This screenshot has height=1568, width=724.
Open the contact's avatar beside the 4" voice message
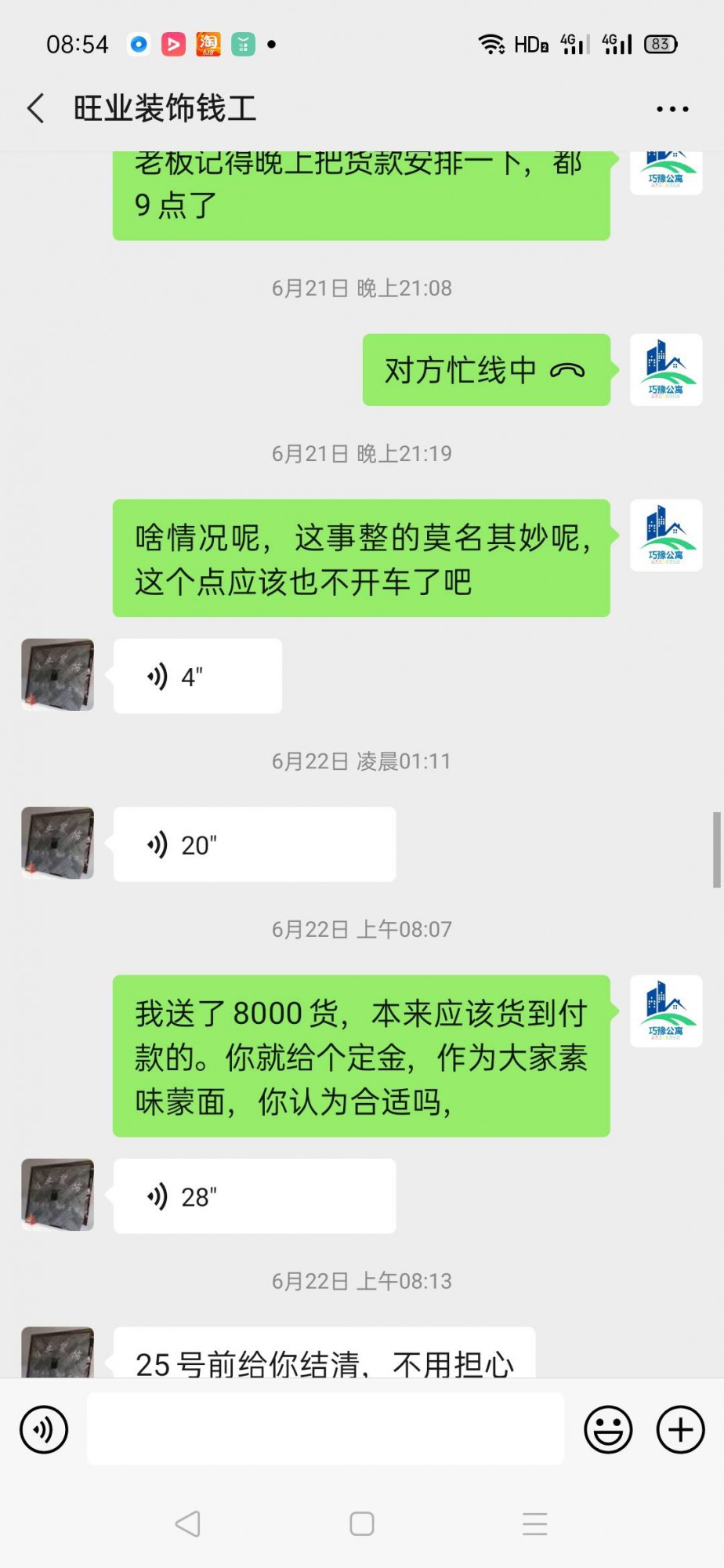(x=58, y=675)
